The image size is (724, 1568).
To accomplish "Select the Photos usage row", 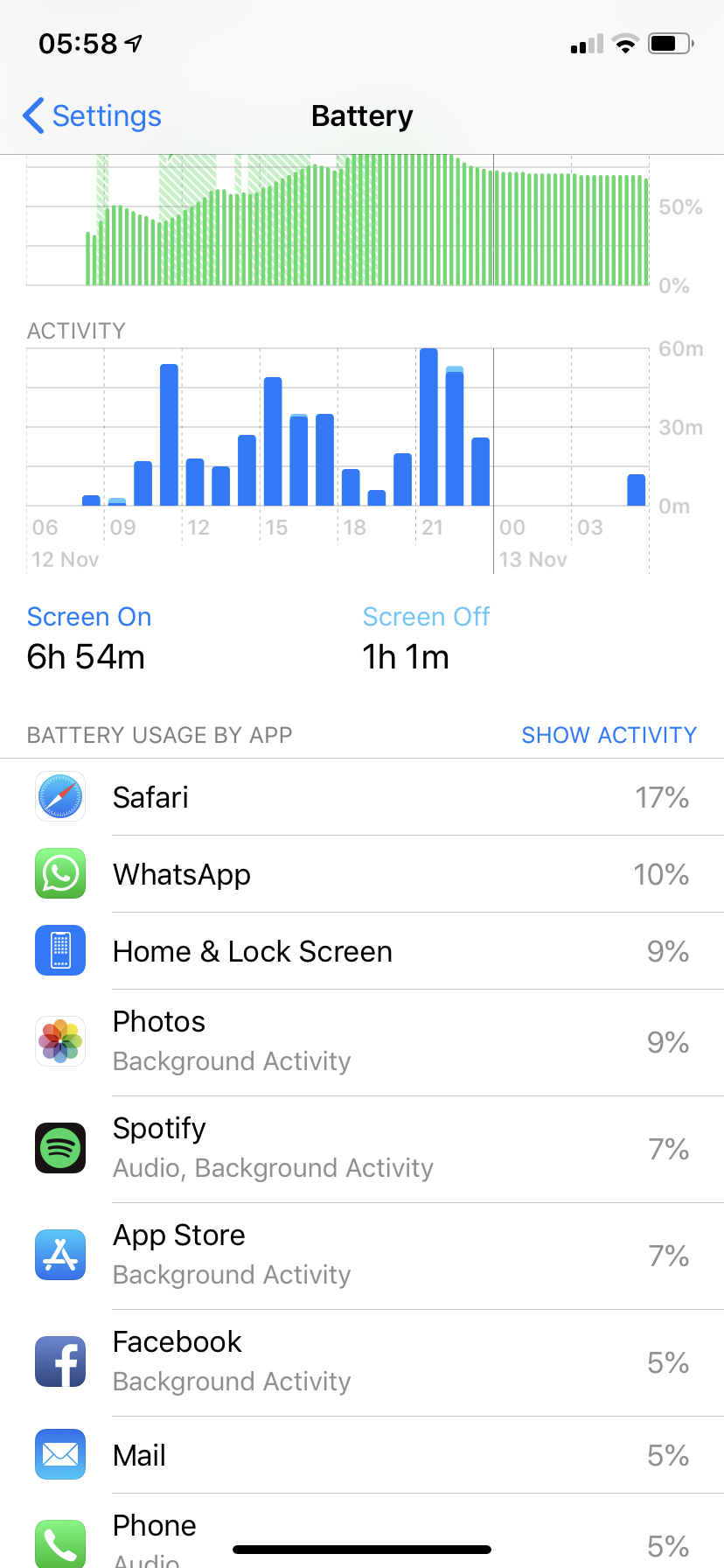I will (x=362, y=1041).
